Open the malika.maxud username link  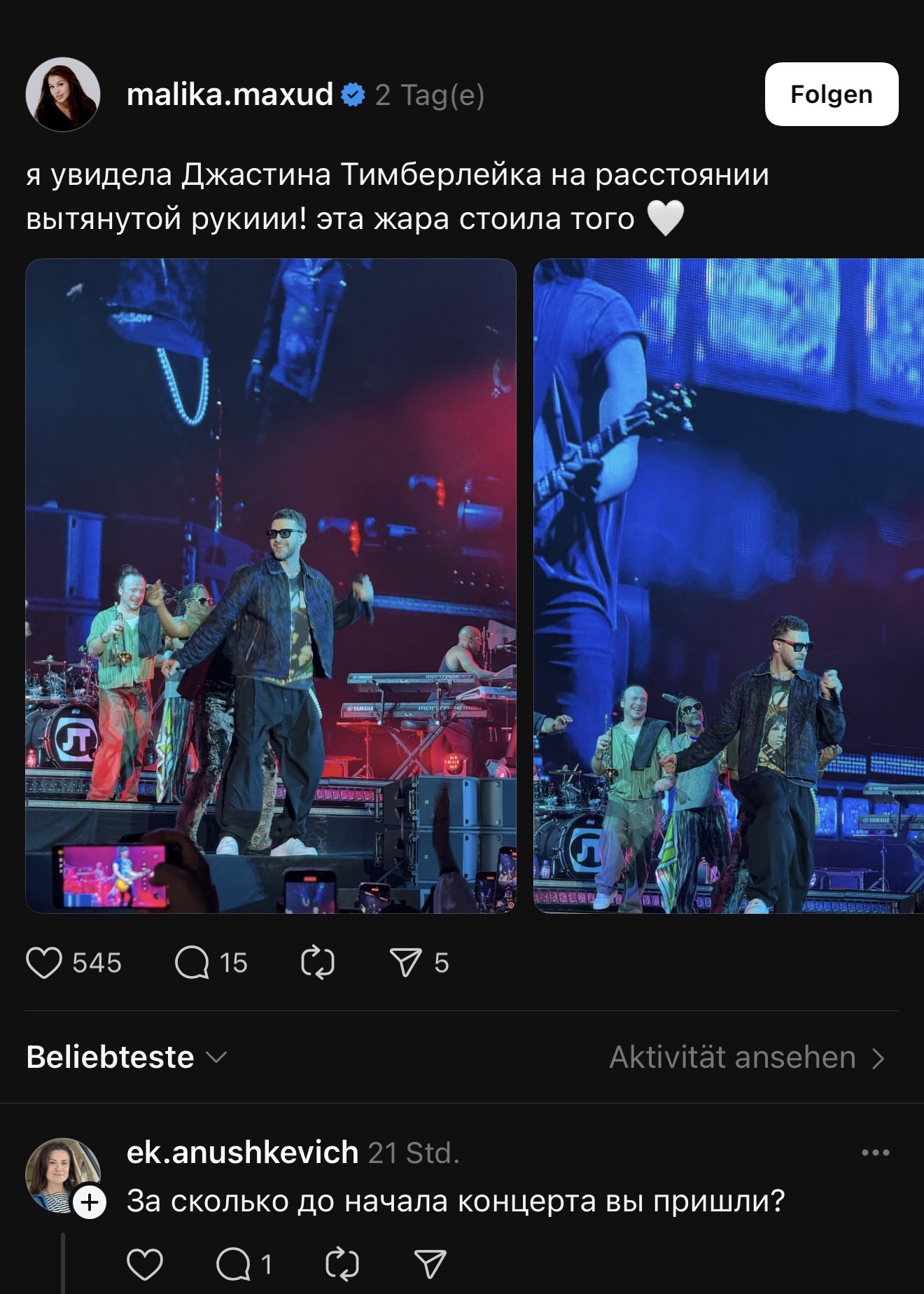pyautogui.click(x=230, y=95)
